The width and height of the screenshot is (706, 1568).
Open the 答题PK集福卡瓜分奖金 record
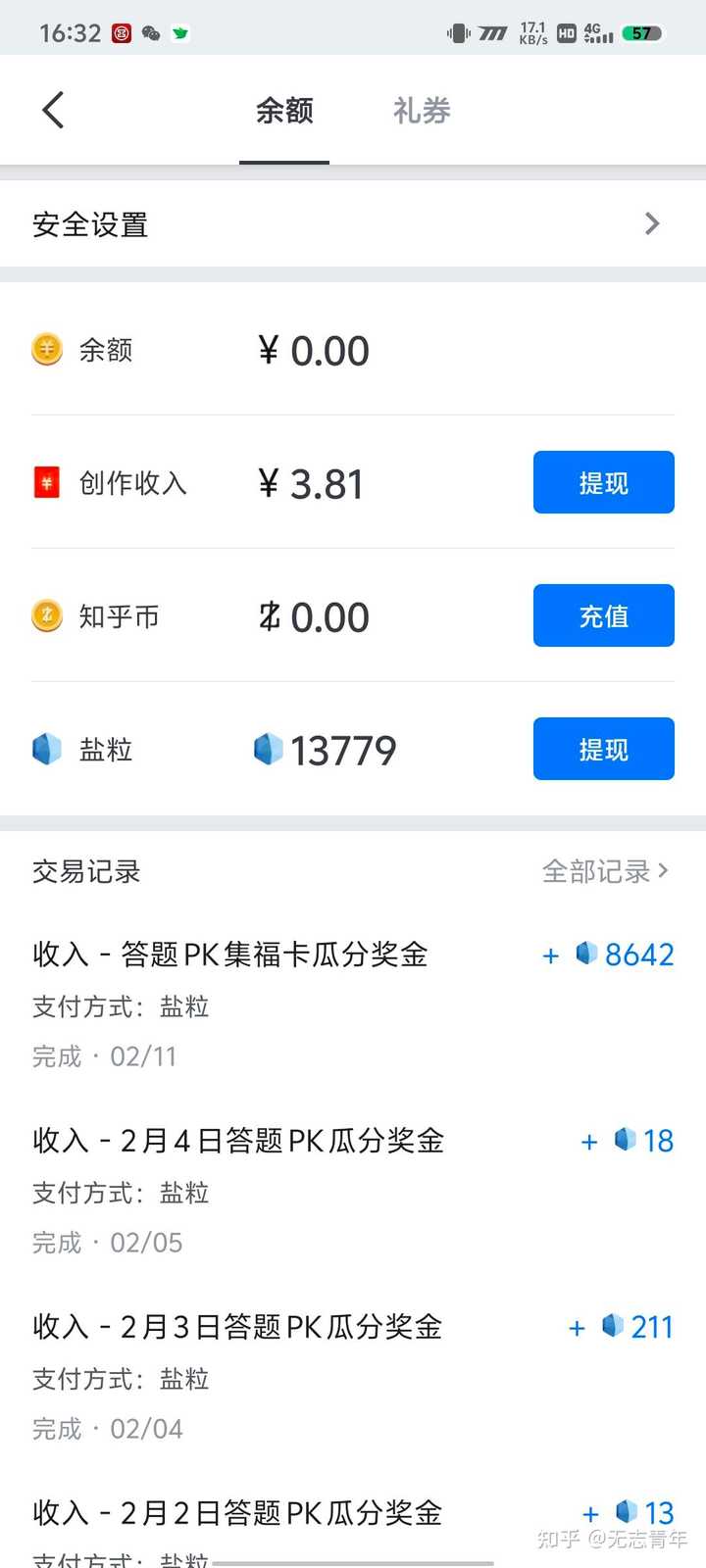click(x=353, y=1004)
